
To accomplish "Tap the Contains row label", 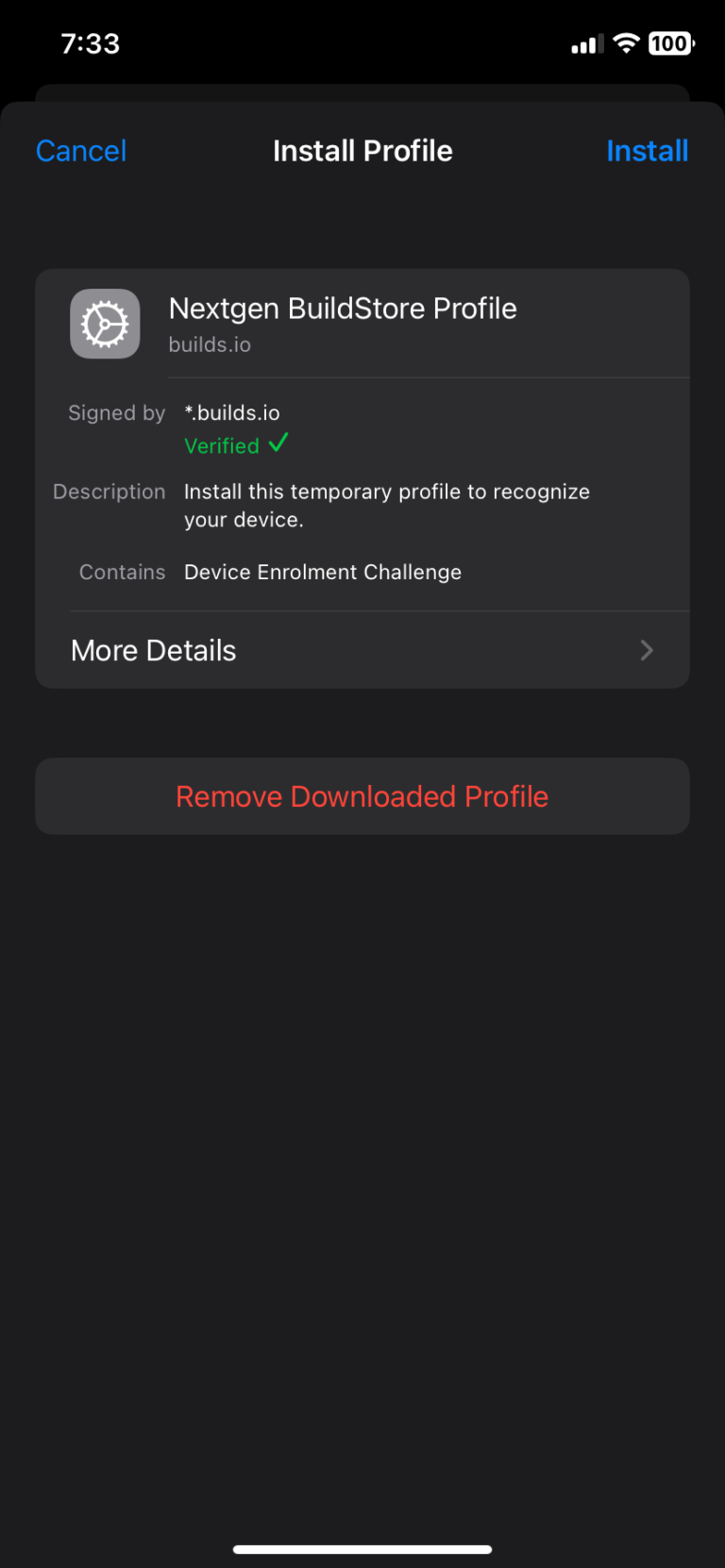I will pyautogui.click(x=123, y=572).
